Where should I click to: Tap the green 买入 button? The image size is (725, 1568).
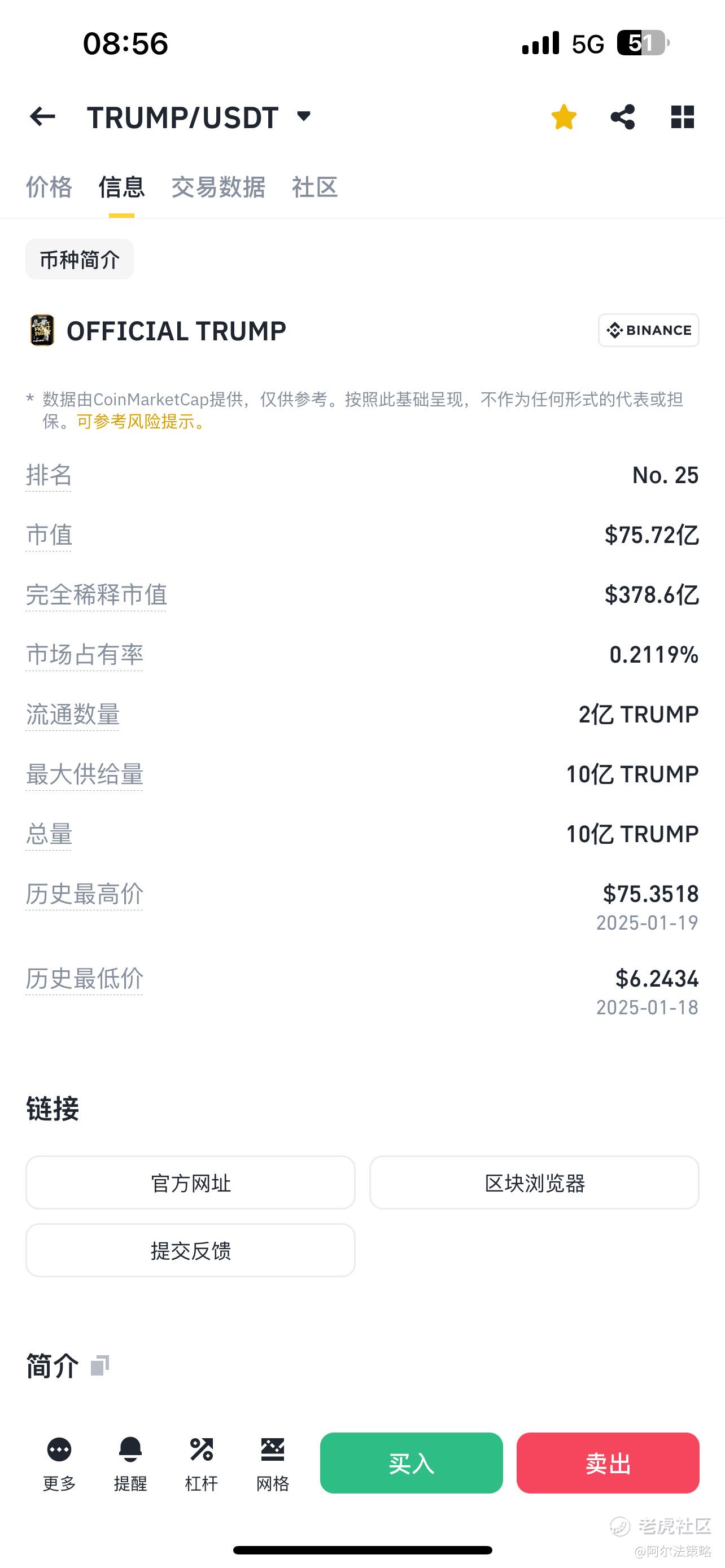412,1462
